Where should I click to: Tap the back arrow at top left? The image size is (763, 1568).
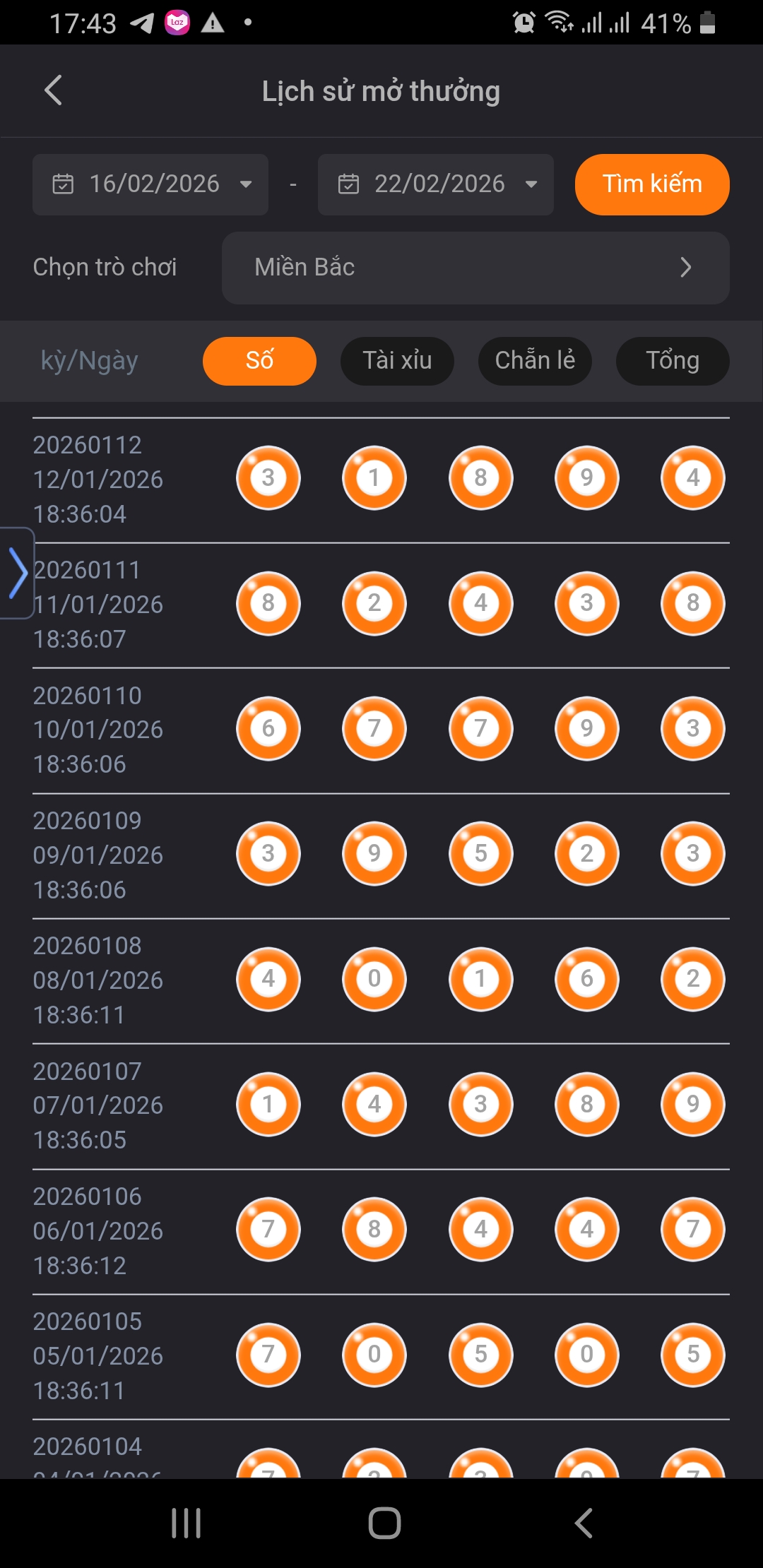tap(52, 90)
